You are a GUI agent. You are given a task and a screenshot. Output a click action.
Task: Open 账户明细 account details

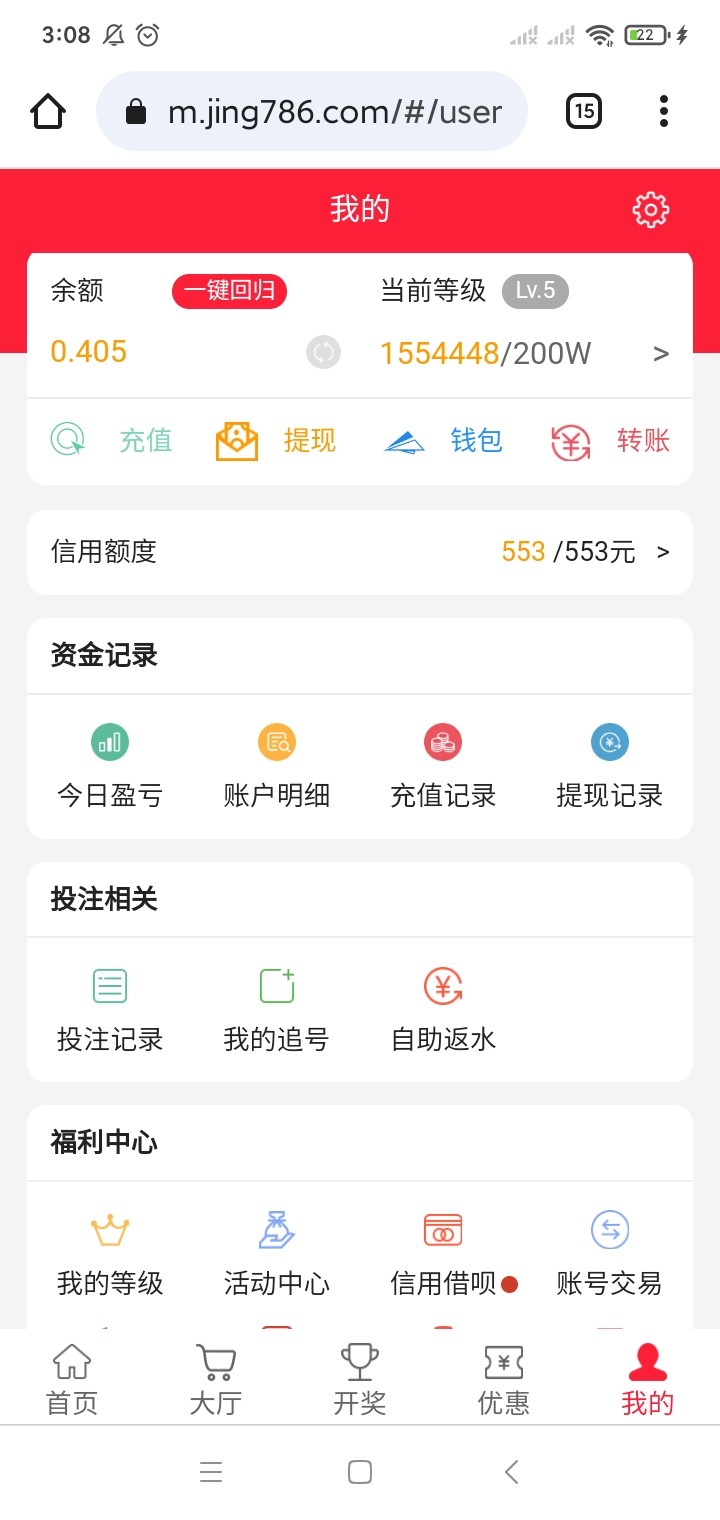point(276,767)
